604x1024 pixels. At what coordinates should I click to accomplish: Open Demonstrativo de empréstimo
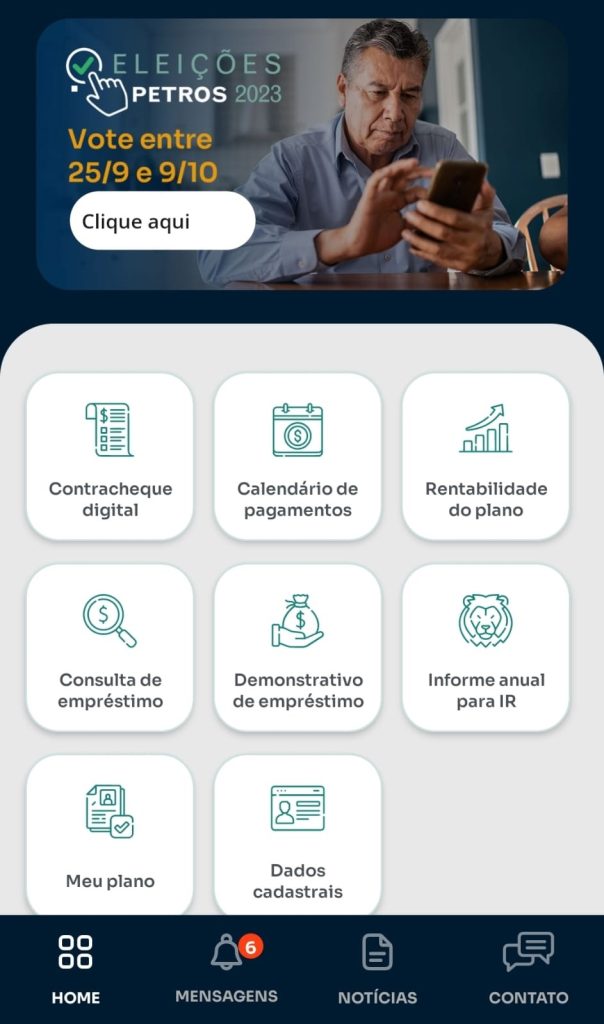pos(297,647)
